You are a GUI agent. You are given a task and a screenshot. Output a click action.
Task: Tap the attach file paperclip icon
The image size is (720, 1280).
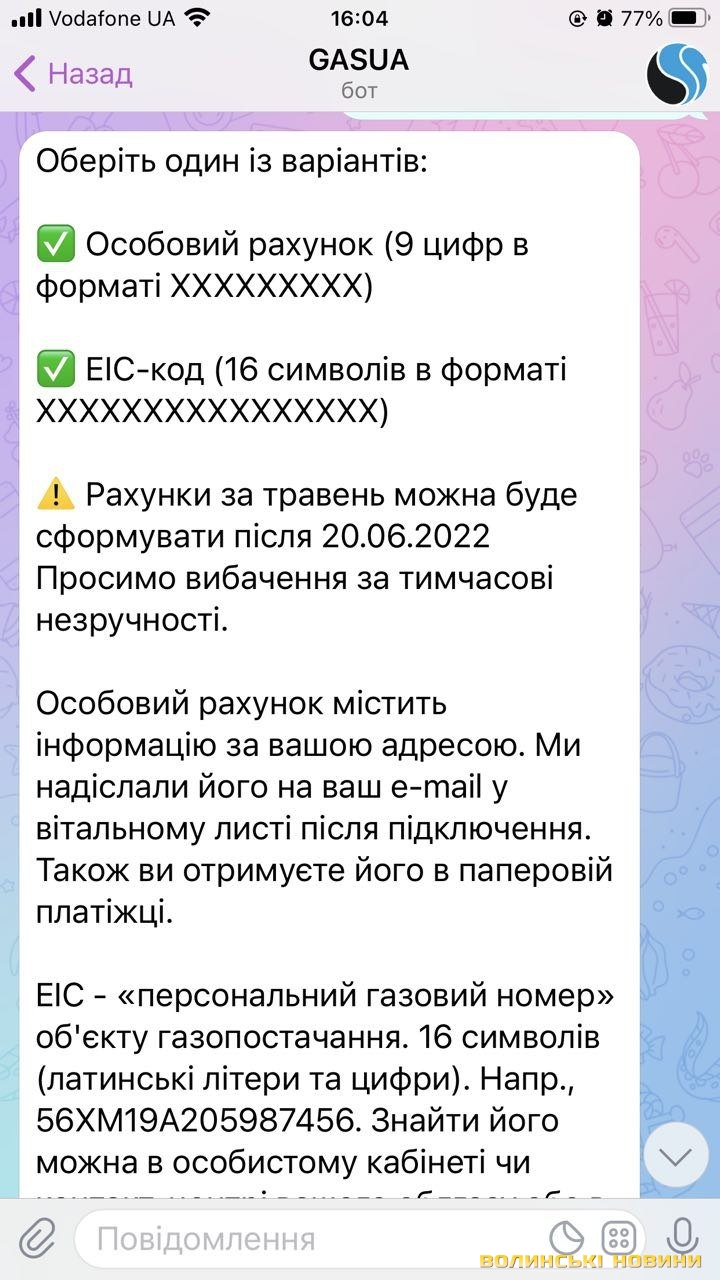[37, 1238]
